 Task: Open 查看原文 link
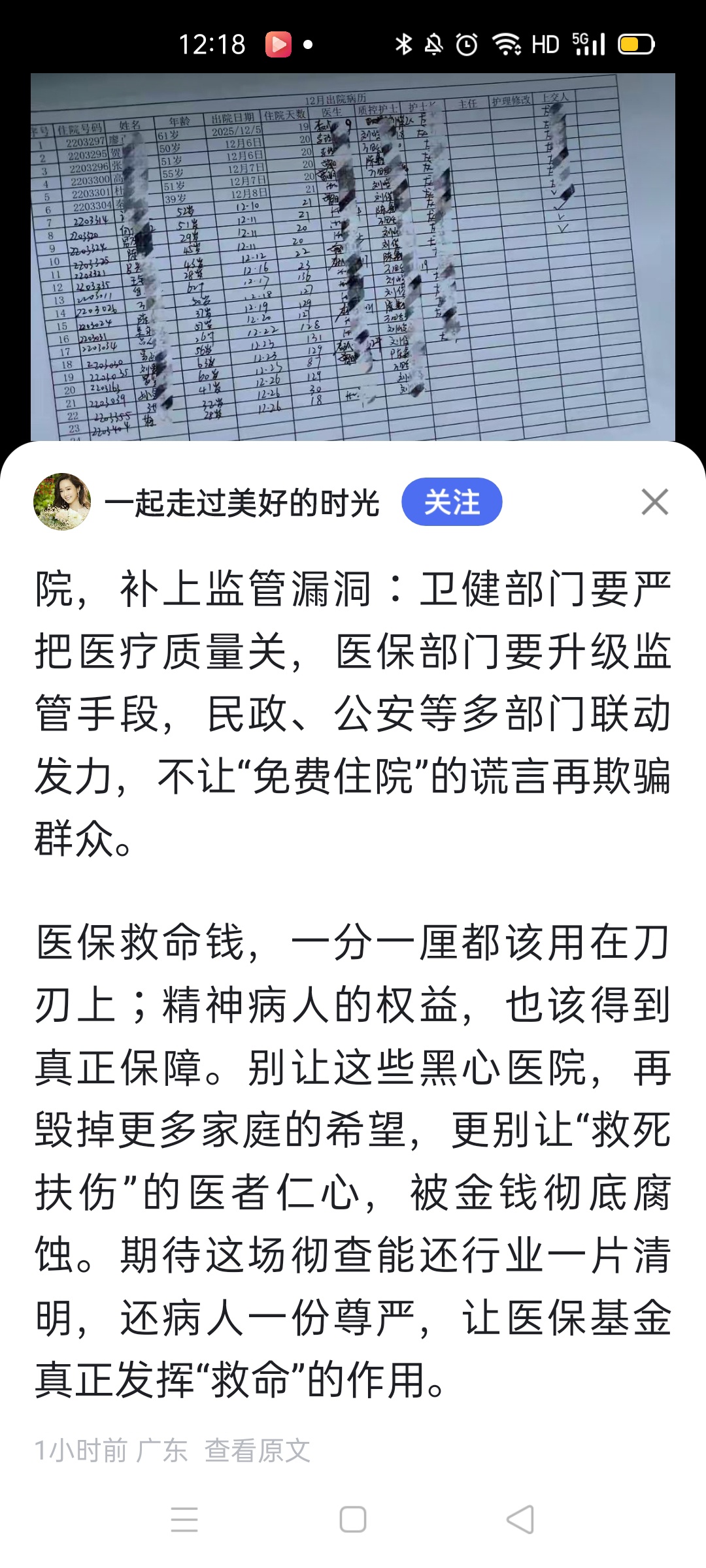click(258, 1450)
